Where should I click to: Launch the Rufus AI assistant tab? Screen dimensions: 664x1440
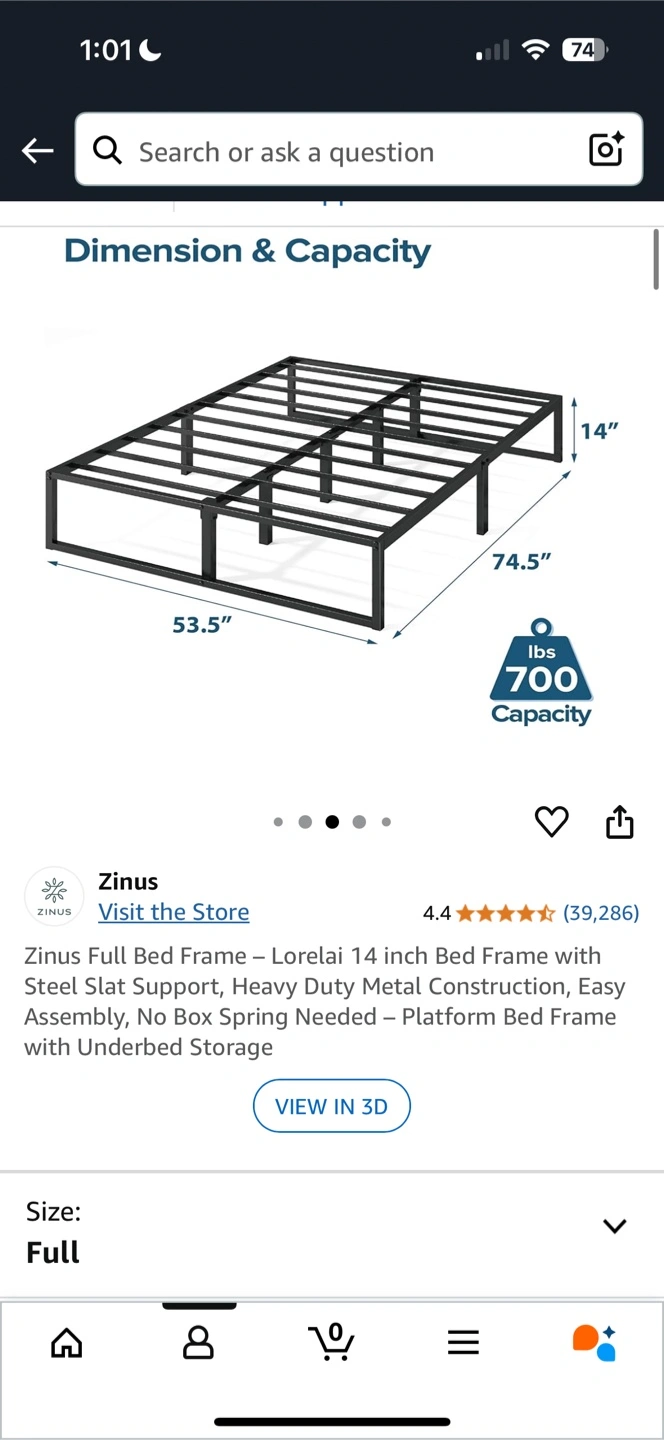(594, 1342)
